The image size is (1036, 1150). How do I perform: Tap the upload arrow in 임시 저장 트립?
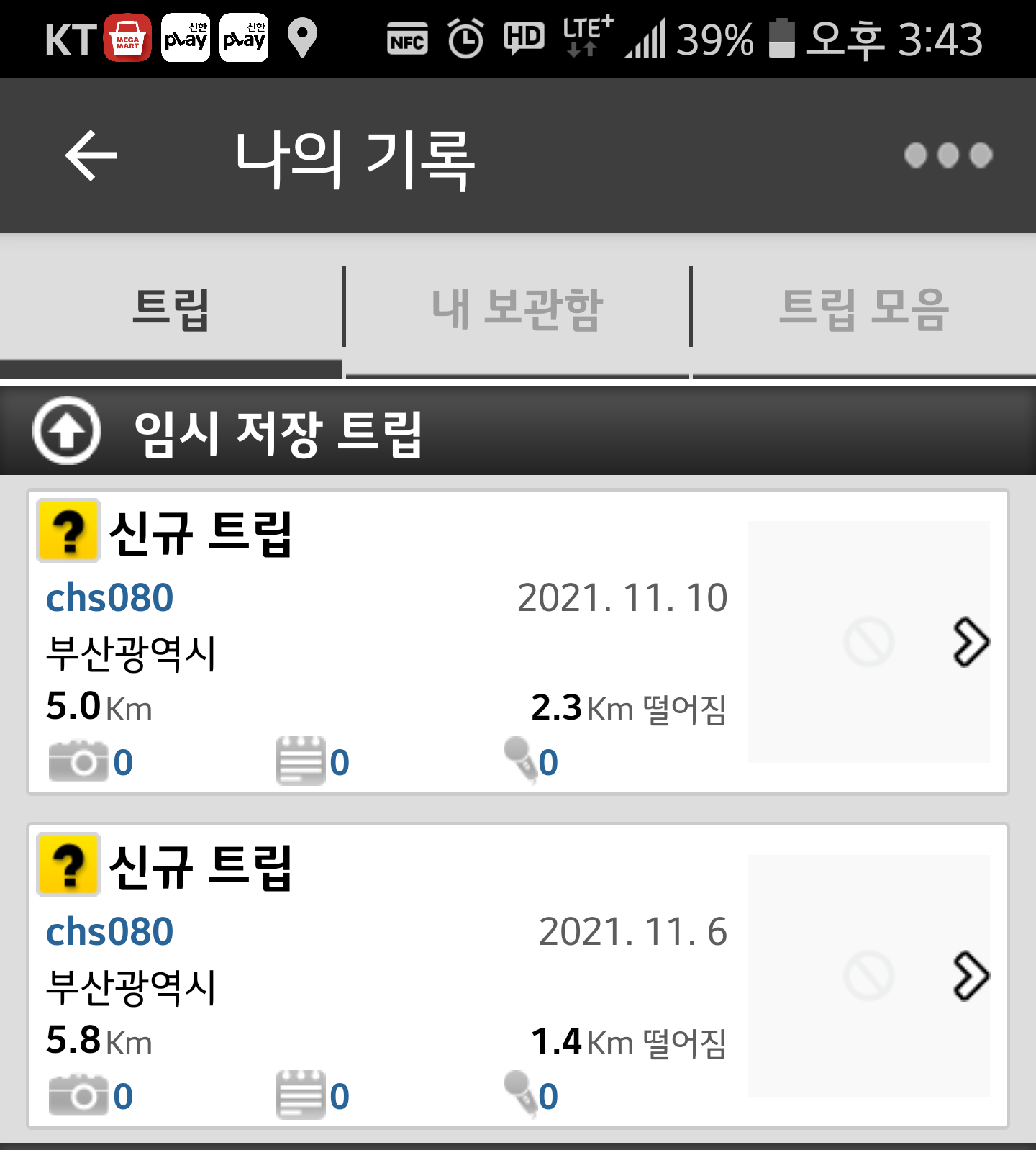tap(67, 430)
